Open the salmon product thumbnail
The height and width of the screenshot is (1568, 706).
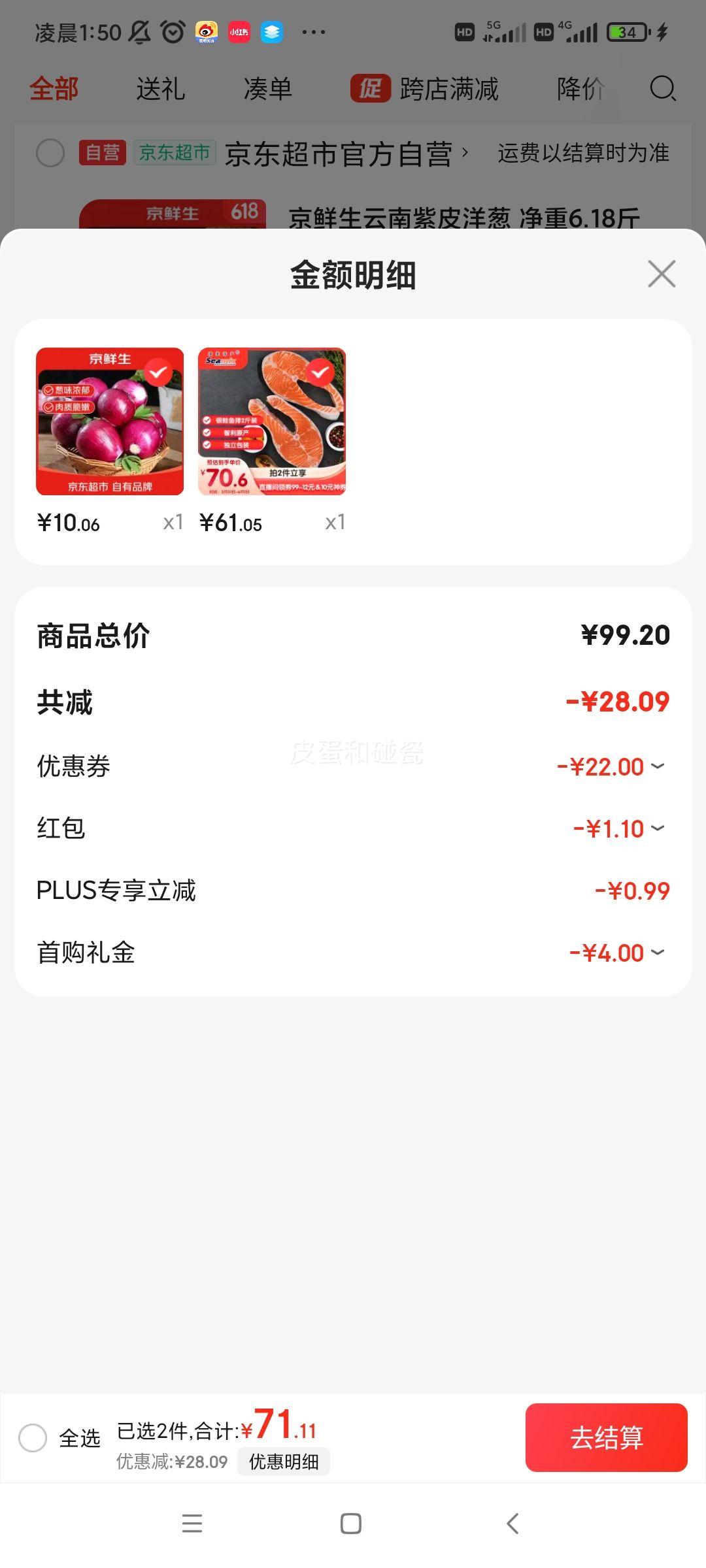(x=272, y=421)
